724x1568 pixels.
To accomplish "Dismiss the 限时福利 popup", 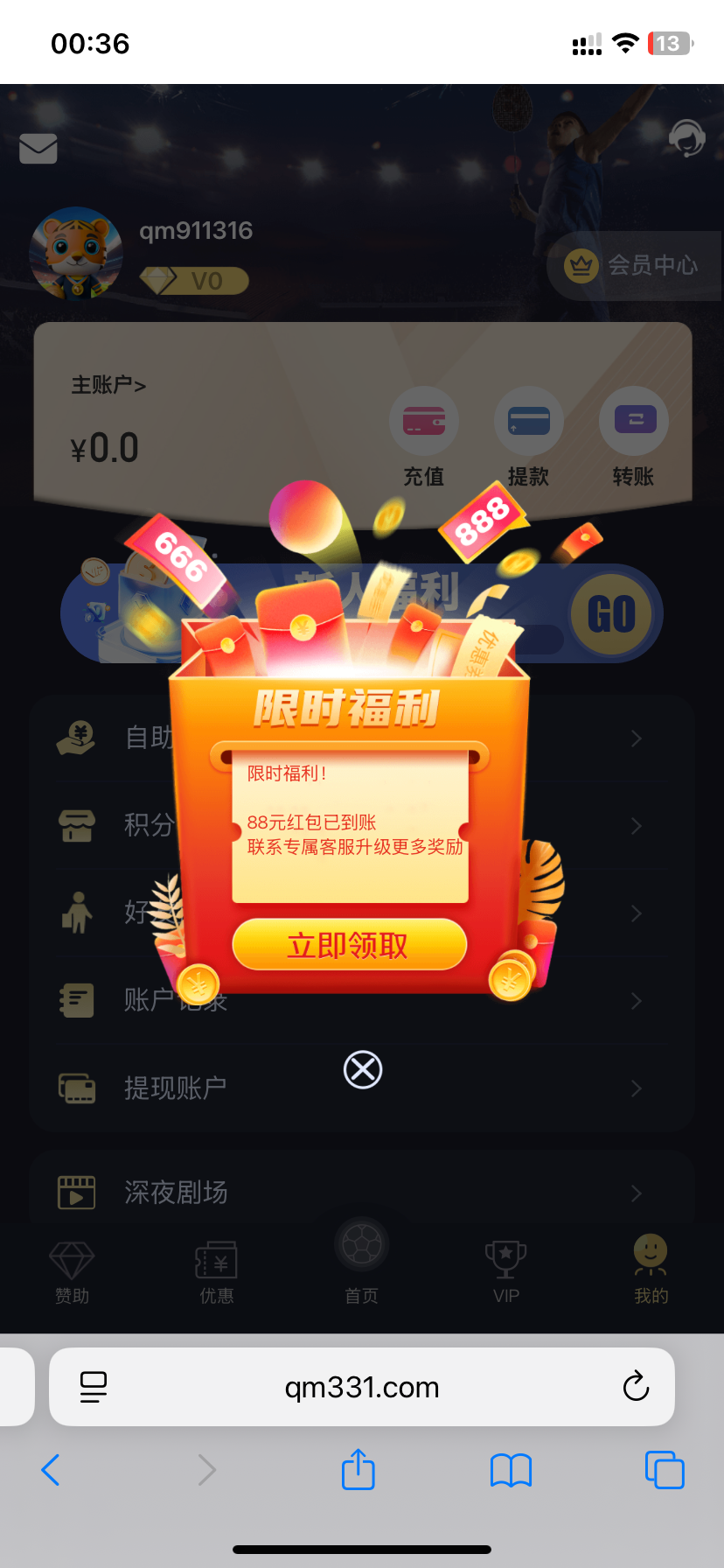I will coord(362,1069).
